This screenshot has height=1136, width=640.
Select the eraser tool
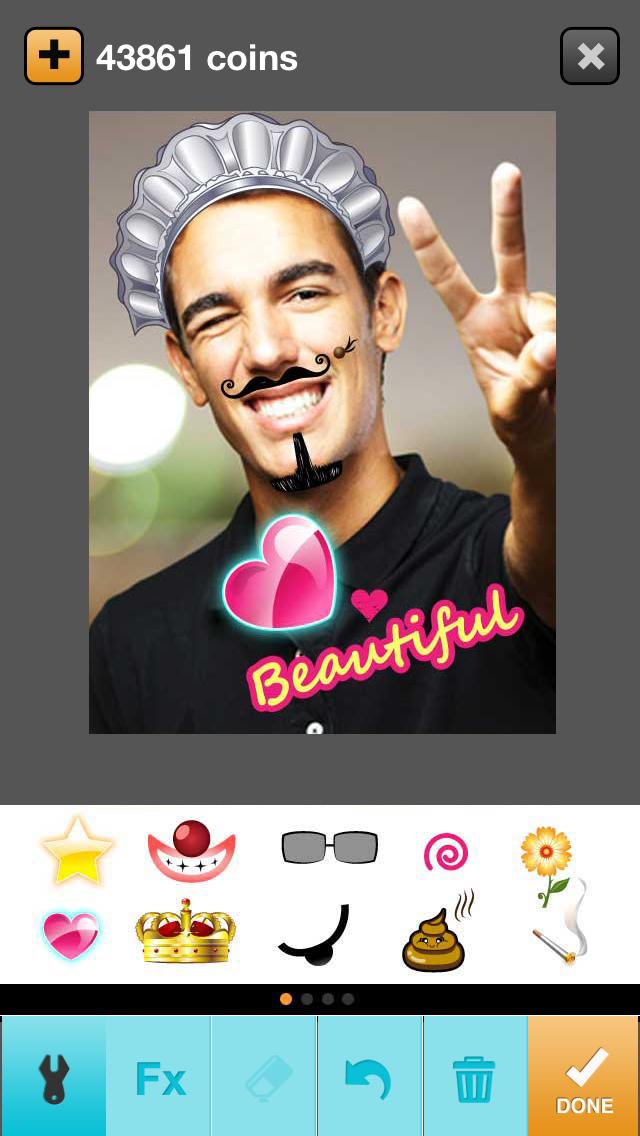[267, 1077]
